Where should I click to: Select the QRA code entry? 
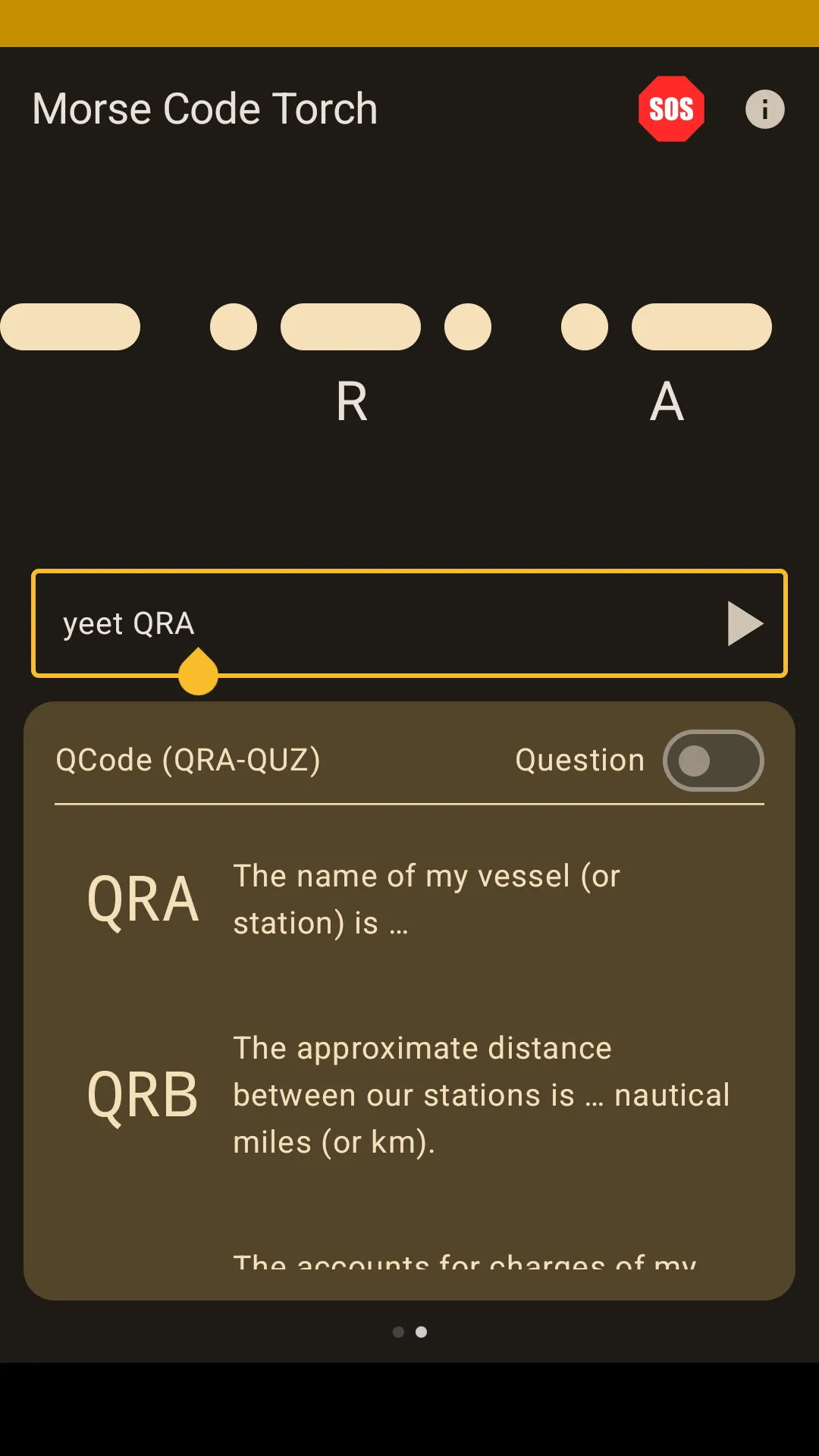[x=143, y=898]
